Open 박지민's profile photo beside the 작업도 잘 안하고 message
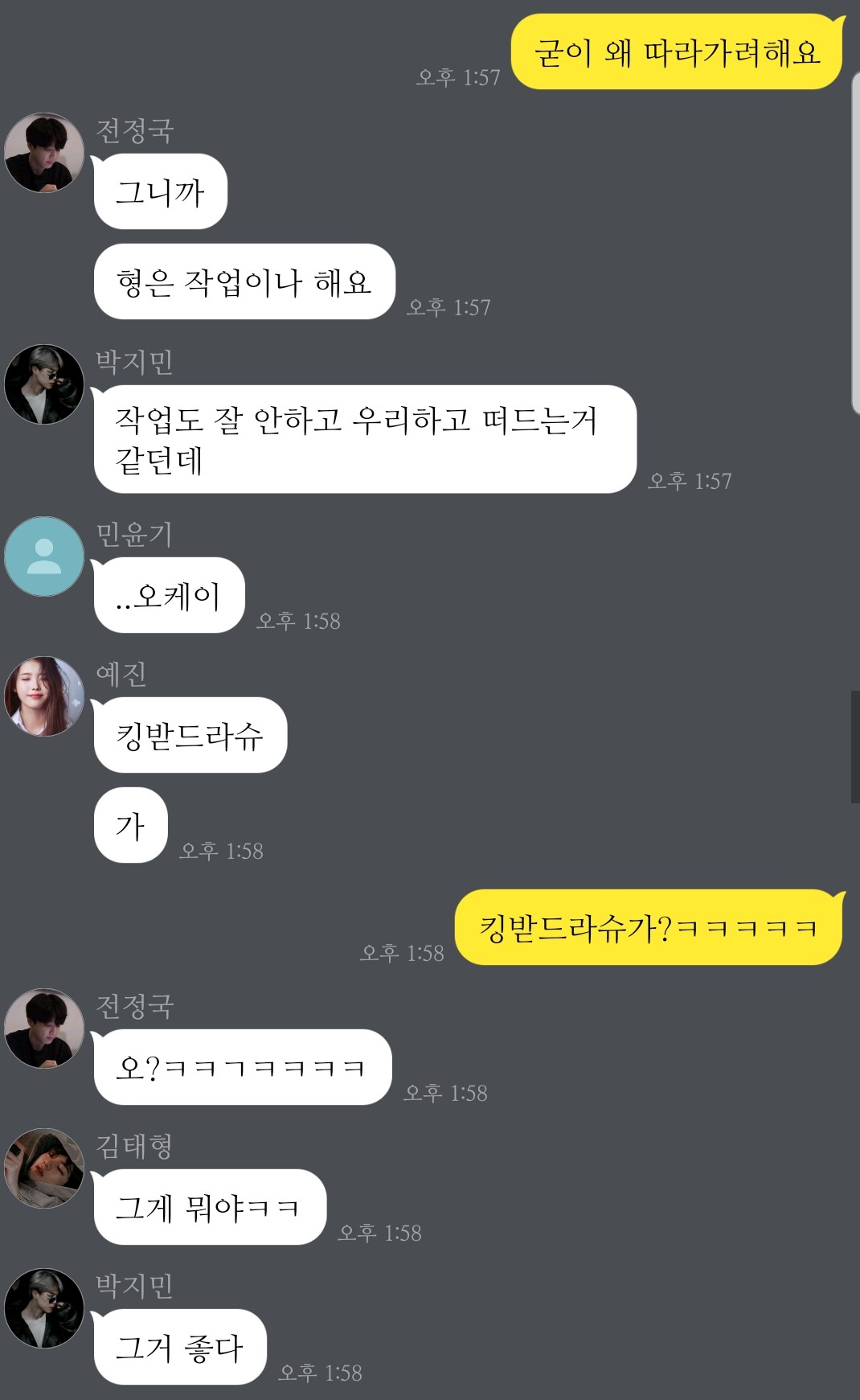Image resolution: width=860 pixels, height=1400 pixels. click(x=44, y=384)
